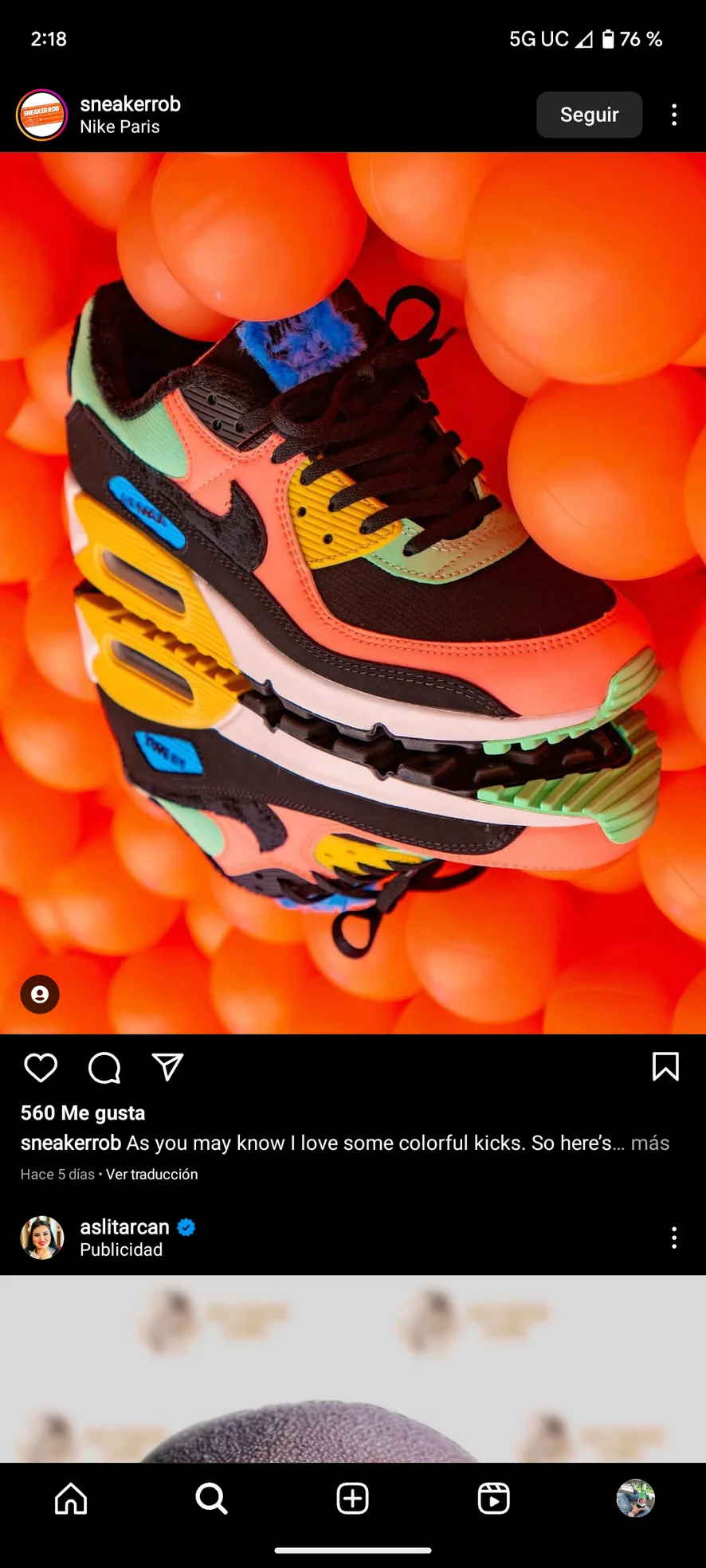Open the Reels tab
This screenshot has height=1568, width=706.
(493, 1498)
